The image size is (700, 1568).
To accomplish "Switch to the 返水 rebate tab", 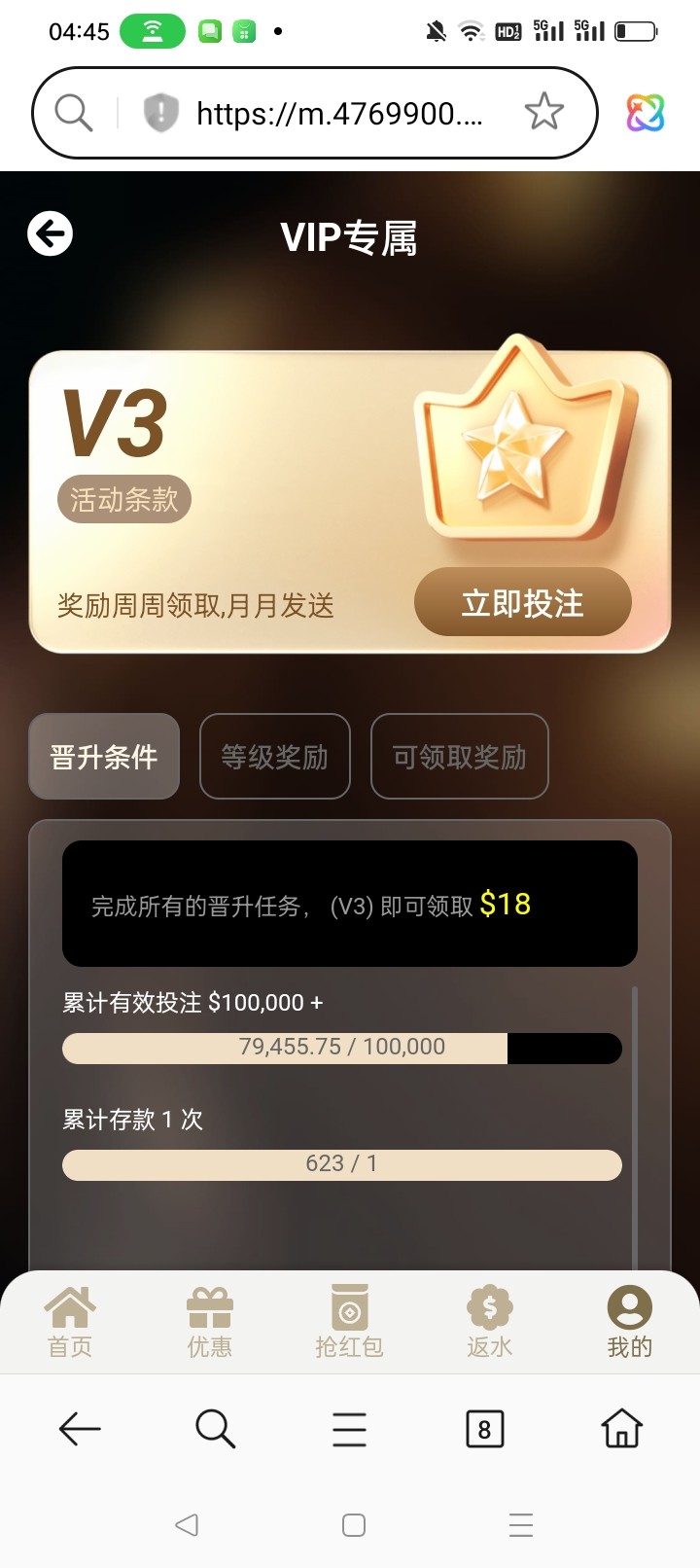I will click(489, 1321).
